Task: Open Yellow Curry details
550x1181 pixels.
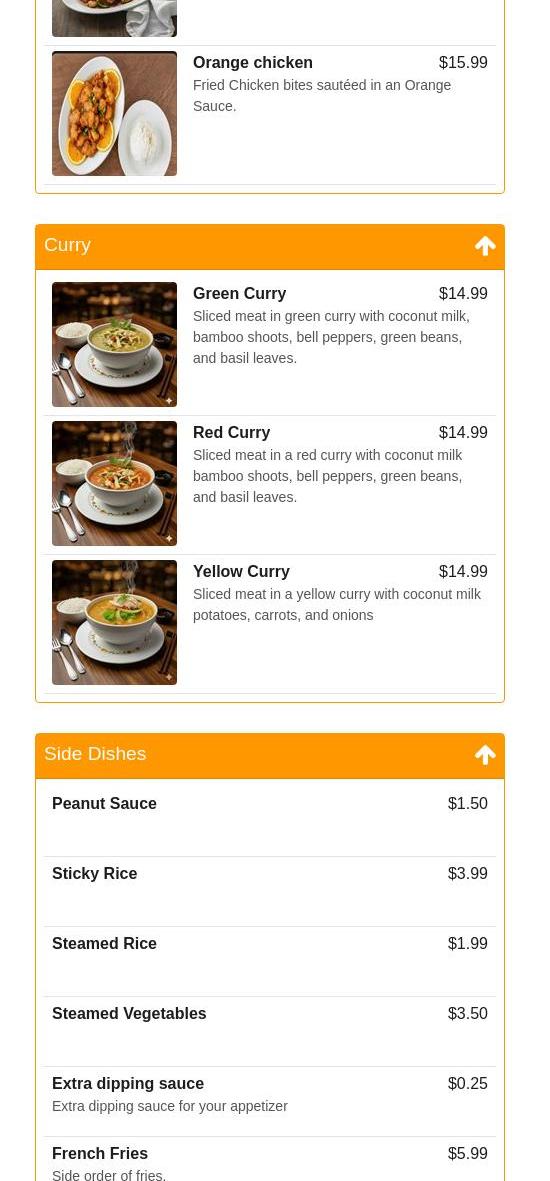Action: click(270, 624)
